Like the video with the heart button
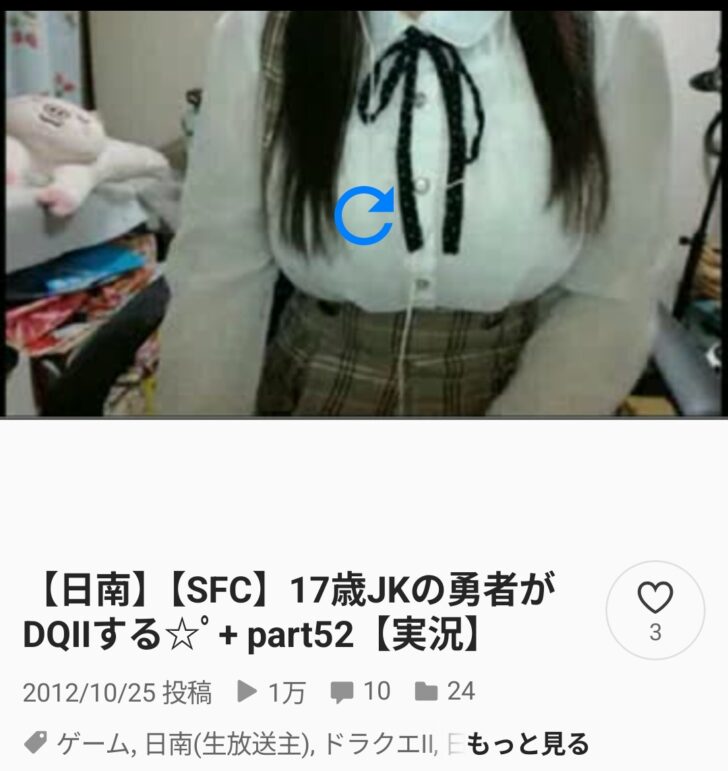728x771 pixels. (x=655, y=610)
